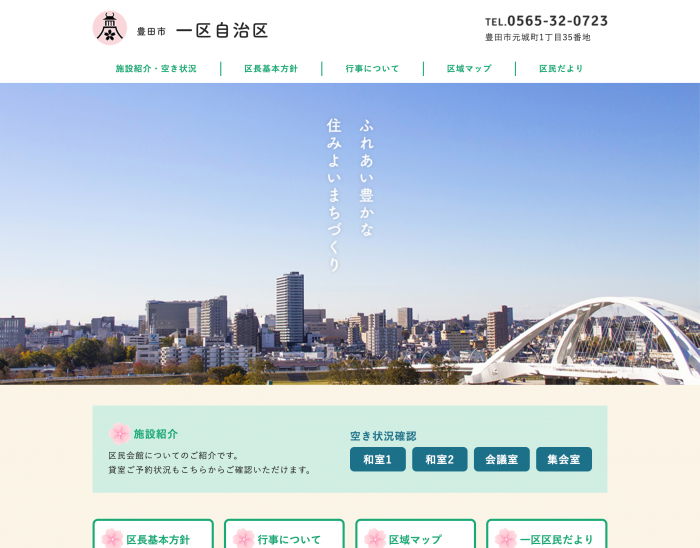Open the 区長基本方針 card
700x548 pixels.
pos(153,537)
